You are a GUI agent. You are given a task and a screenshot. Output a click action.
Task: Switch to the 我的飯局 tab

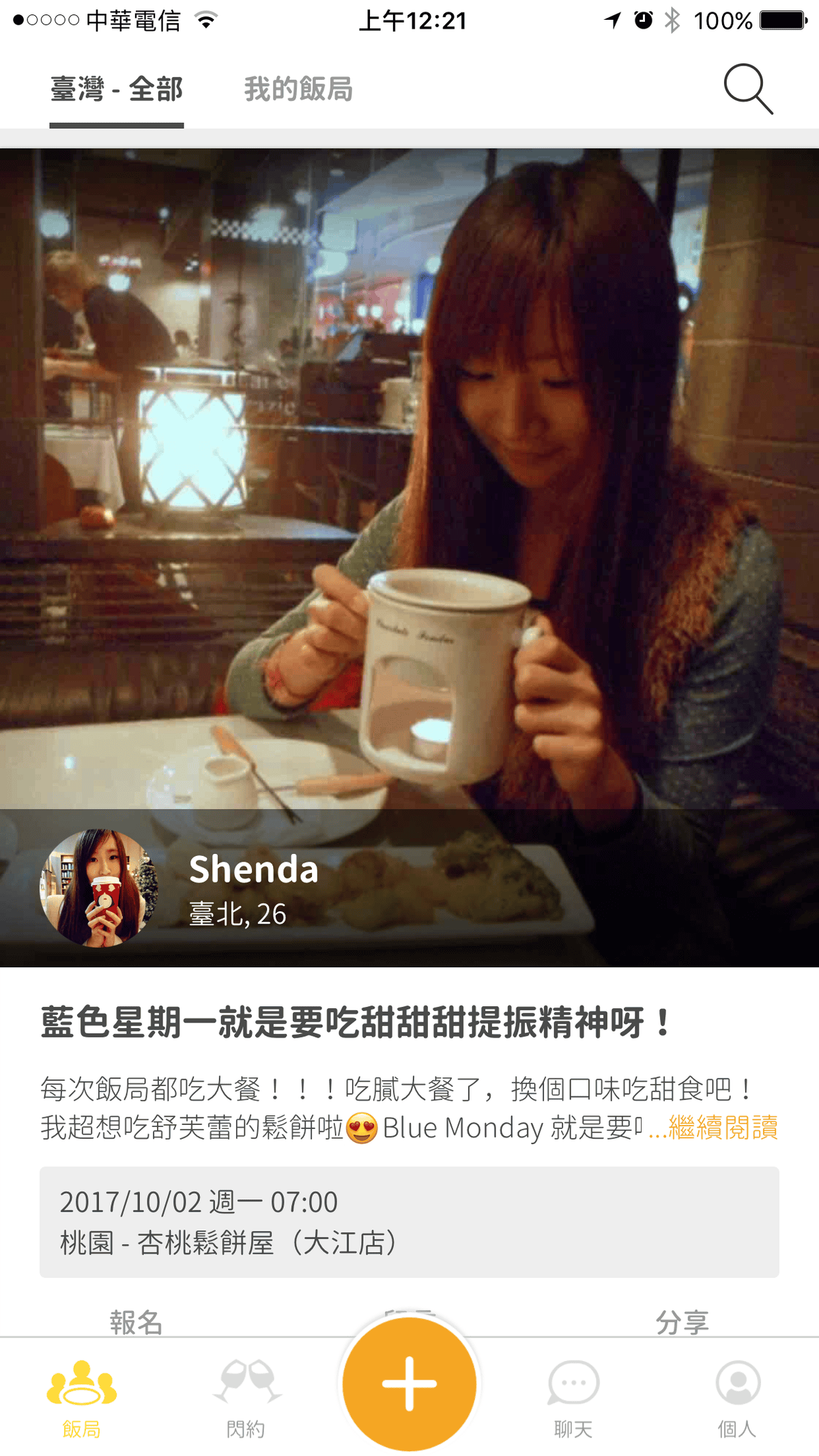tap(298, 89)
